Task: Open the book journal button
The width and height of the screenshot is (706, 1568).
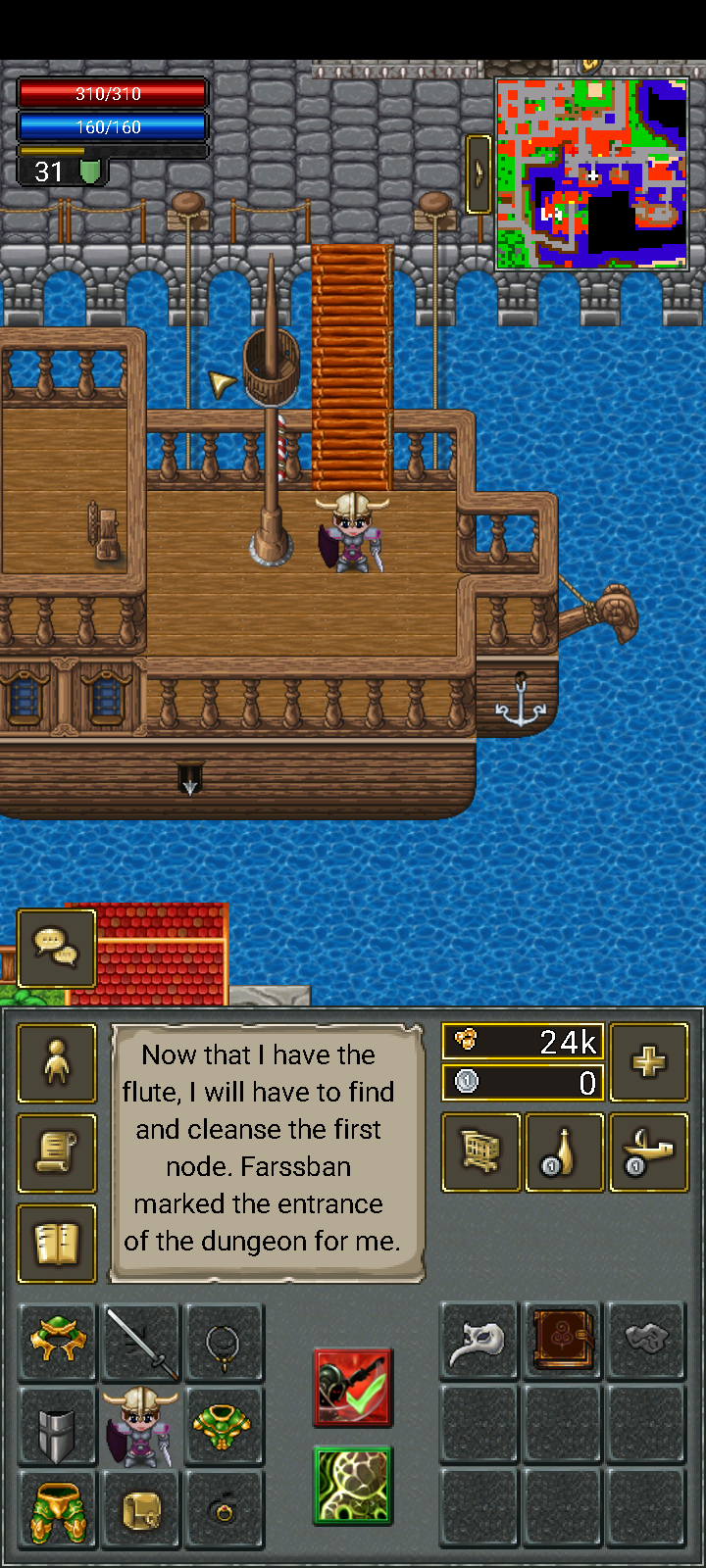Action: tap(57, 1243)
